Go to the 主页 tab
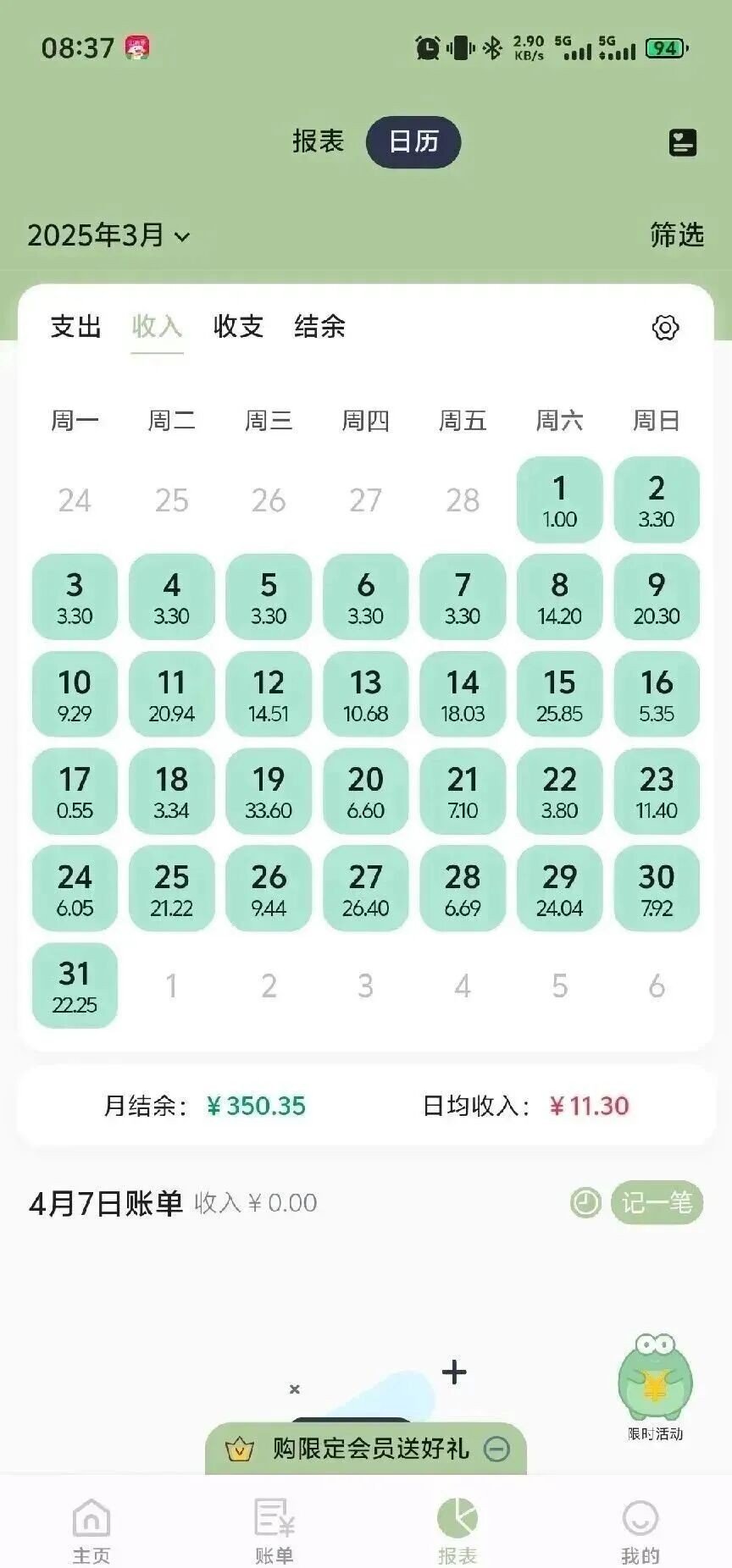 pos(91,1532)
